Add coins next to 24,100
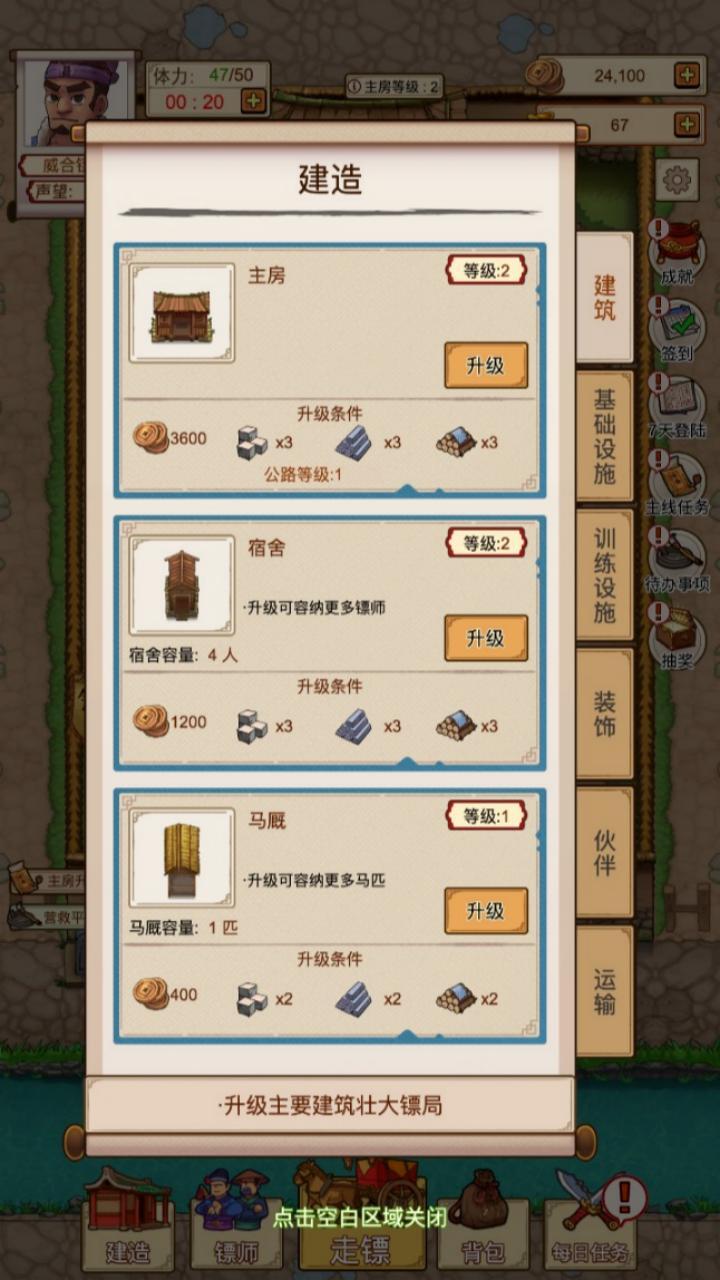720x1280 pixels. [x=686, y=75]
